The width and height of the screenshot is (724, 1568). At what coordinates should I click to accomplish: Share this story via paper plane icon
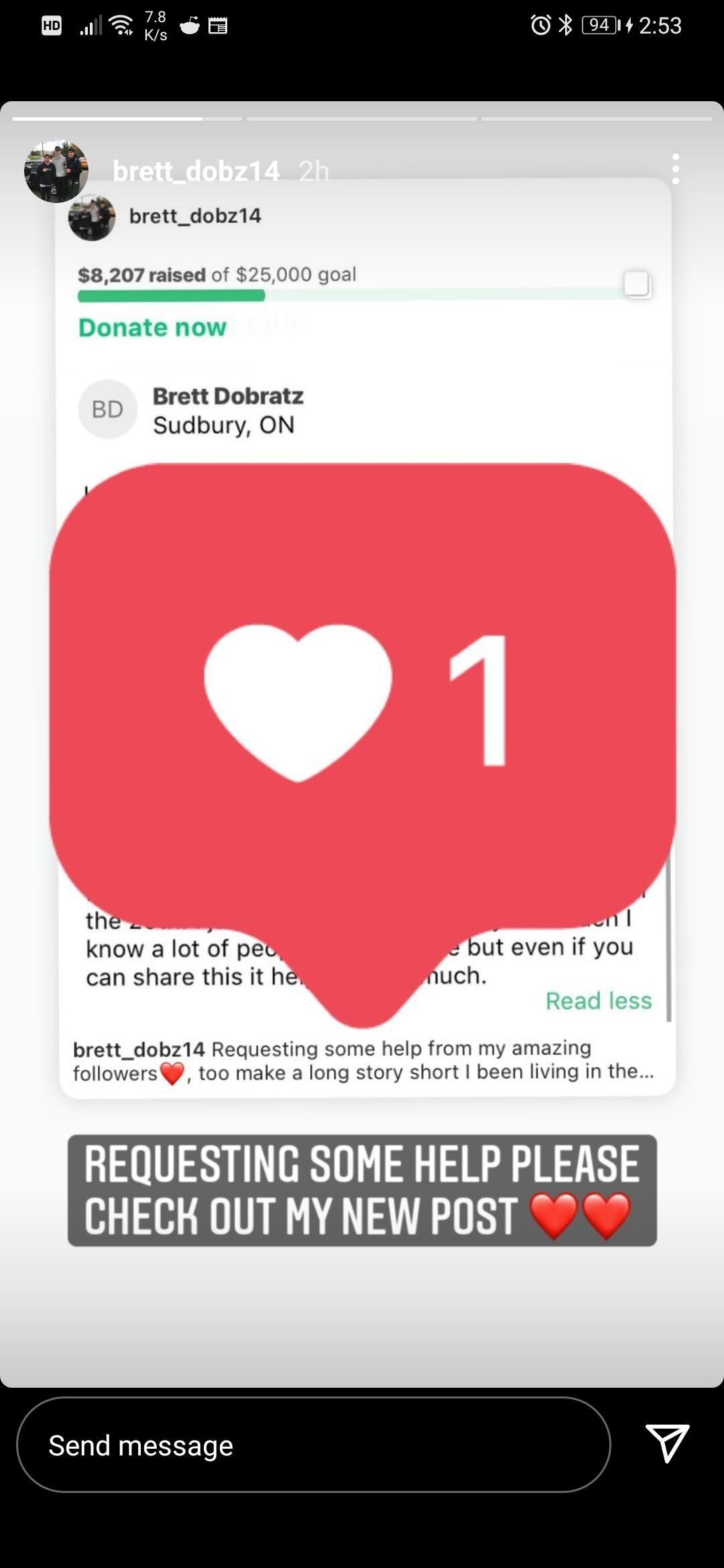pyautogui.click(x=667, y=1443)
